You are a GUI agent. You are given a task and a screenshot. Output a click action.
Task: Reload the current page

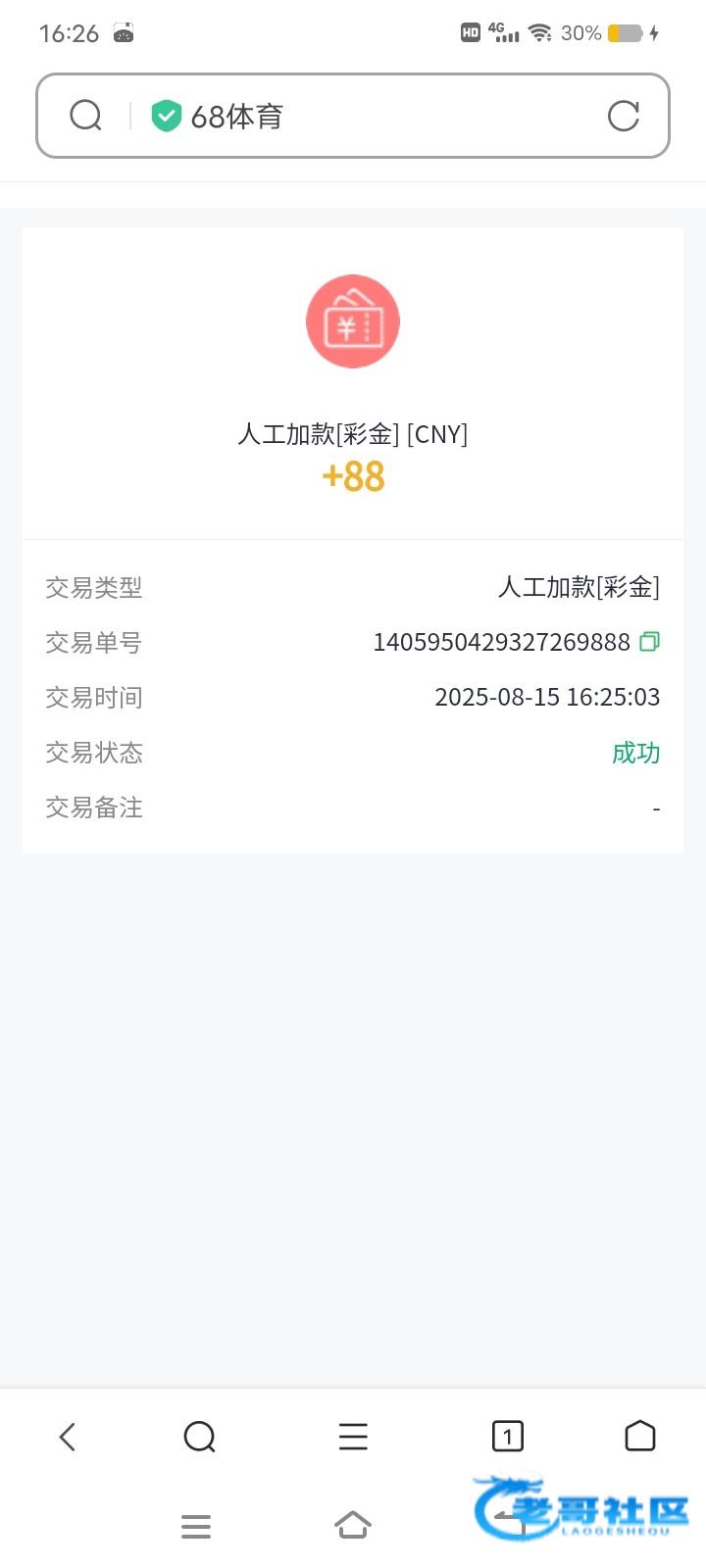[623, 117]
